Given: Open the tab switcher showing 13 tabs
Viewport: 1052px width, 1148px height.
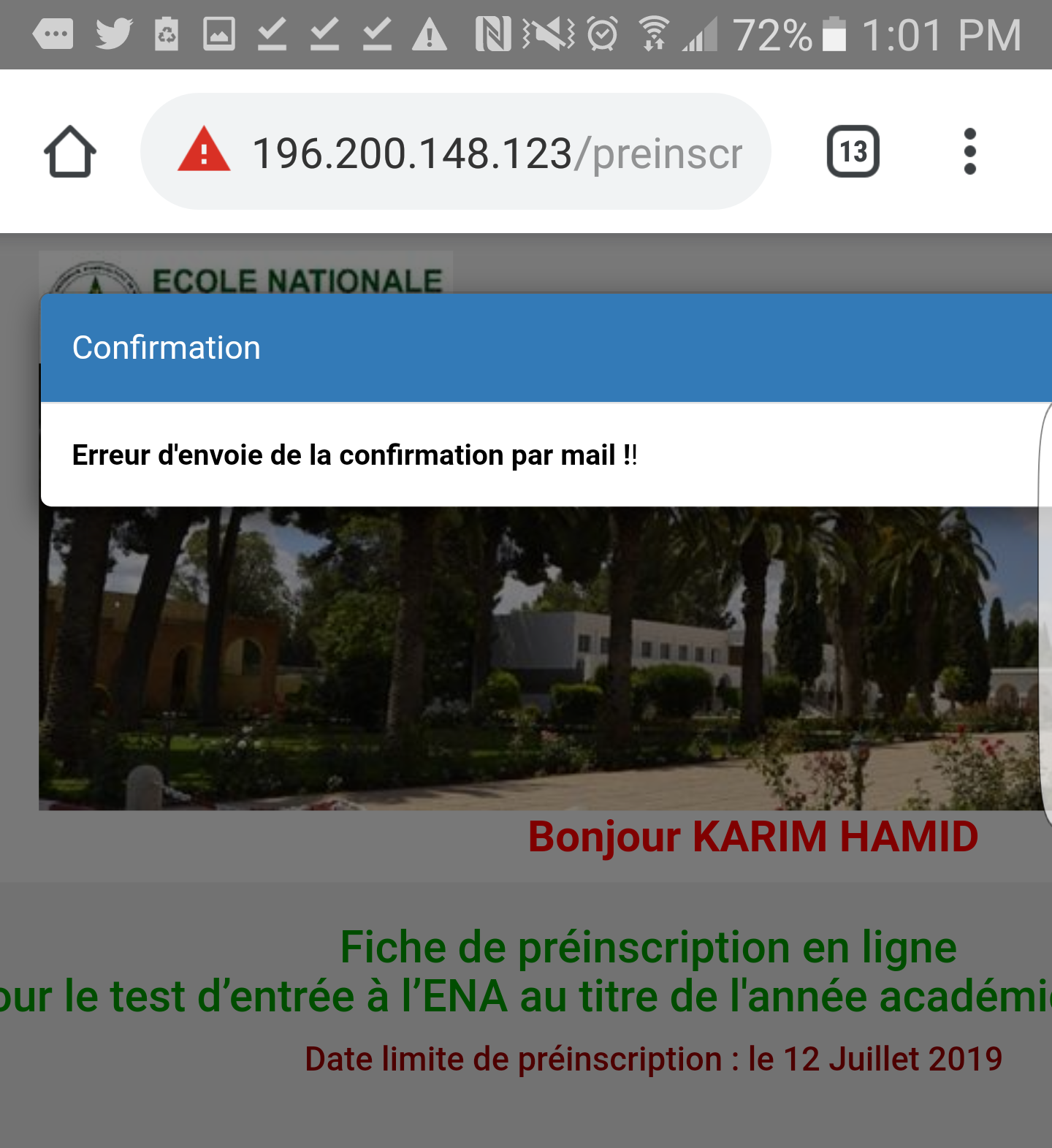Looking at the screenshot, I should click(853, 152).
